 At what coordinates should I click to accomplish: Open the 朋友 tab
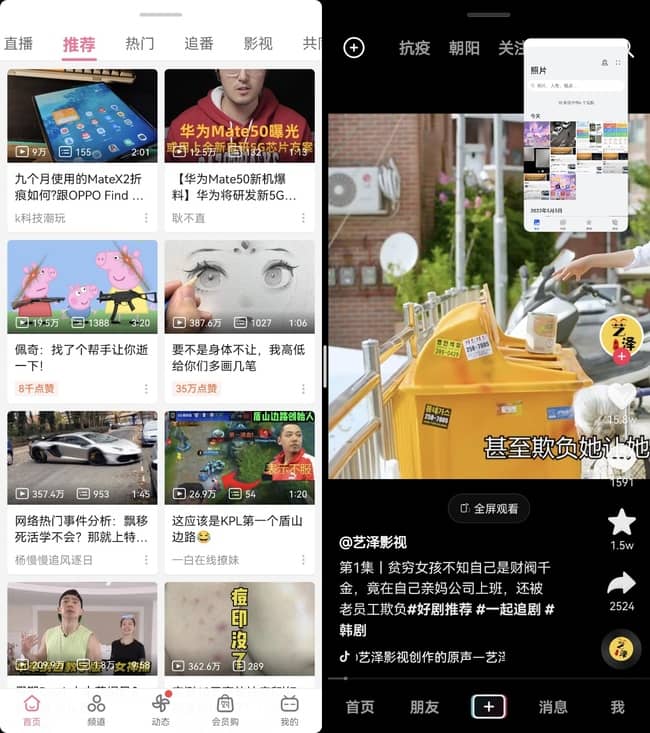(424, 707)
